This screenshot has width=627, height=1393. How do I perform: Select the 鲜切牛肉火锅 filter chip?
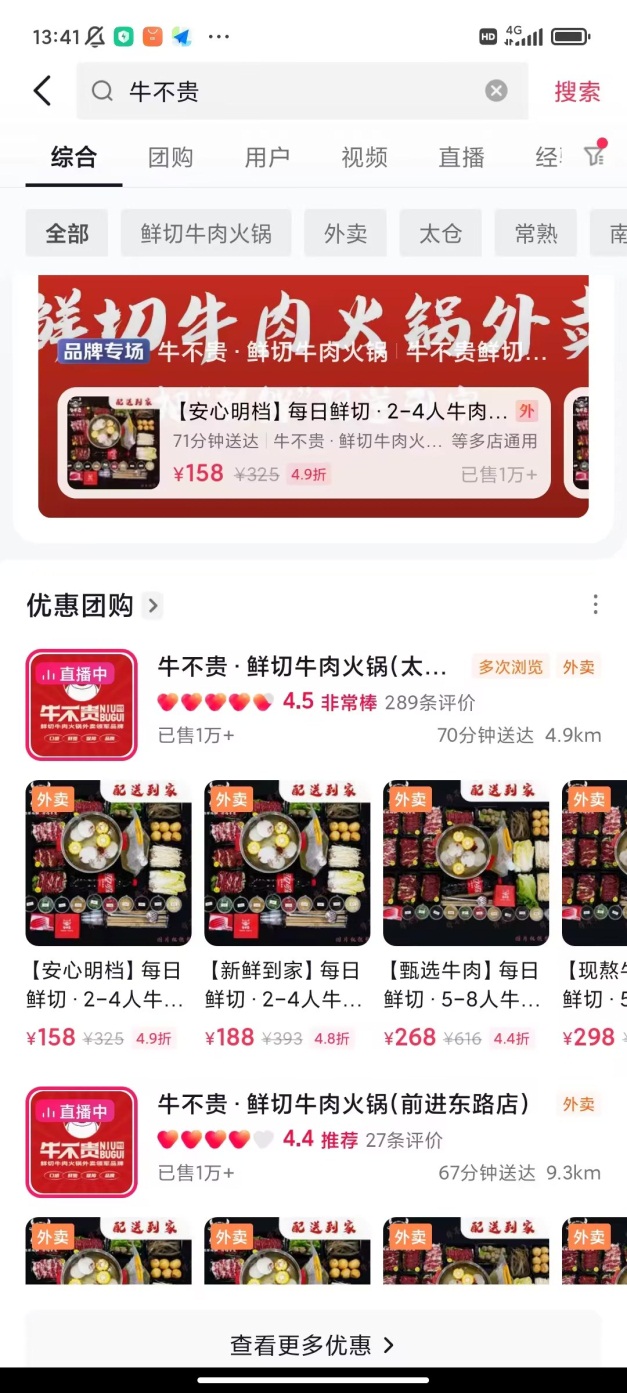tap(206, 234)
